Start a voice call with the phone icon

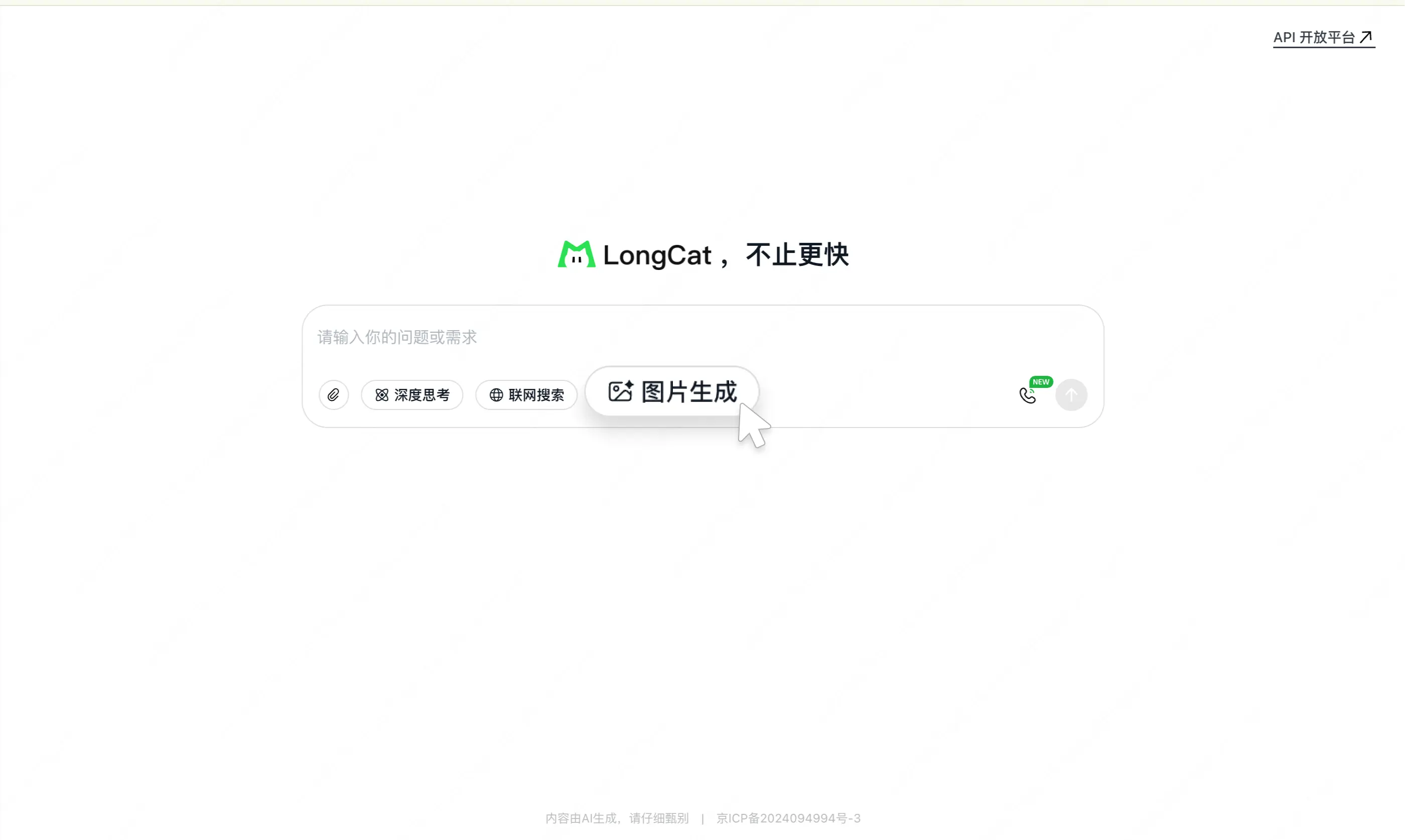tap(1027, 395)
